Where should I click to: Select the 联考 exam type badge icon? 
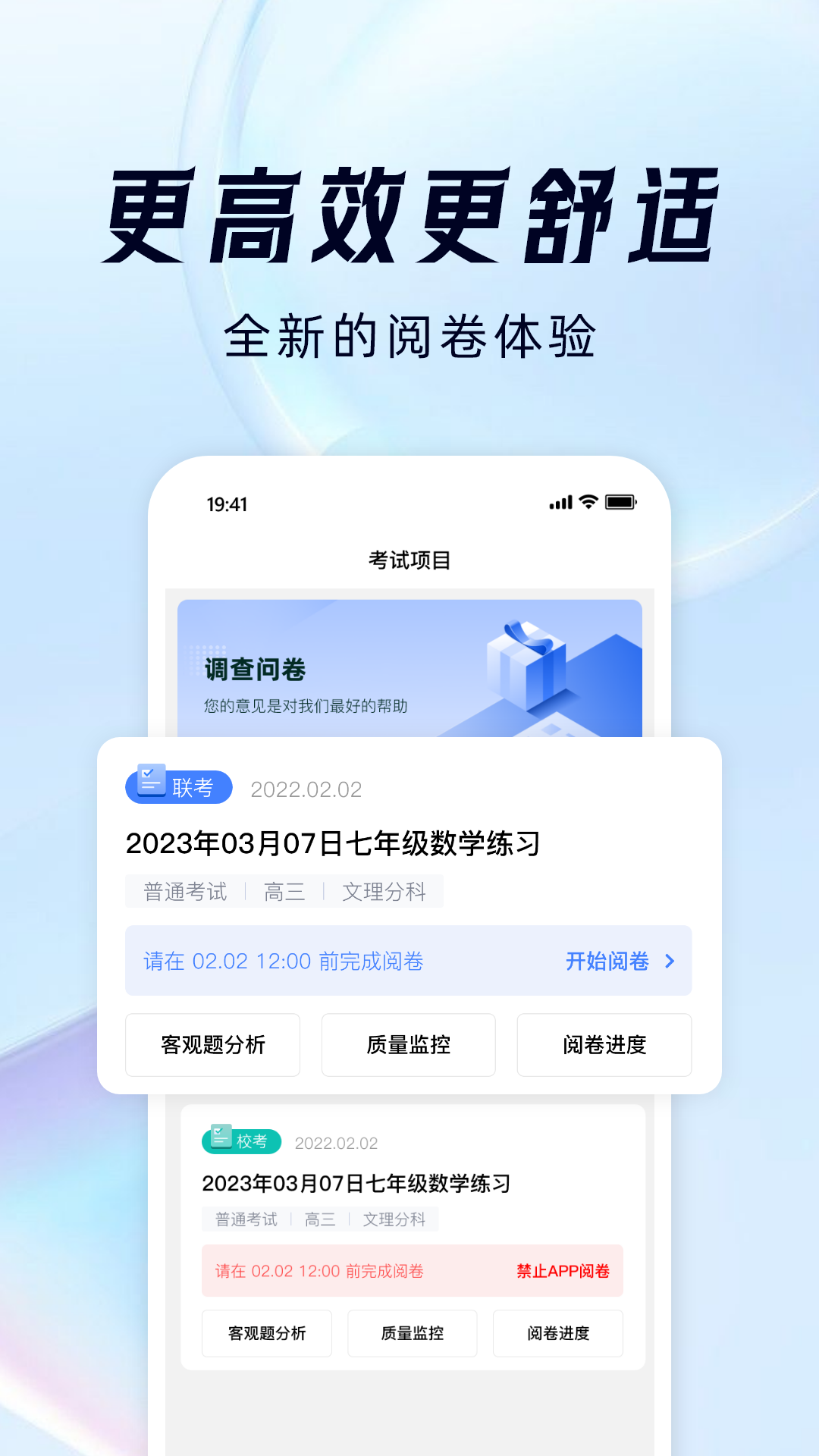[179, 787]
